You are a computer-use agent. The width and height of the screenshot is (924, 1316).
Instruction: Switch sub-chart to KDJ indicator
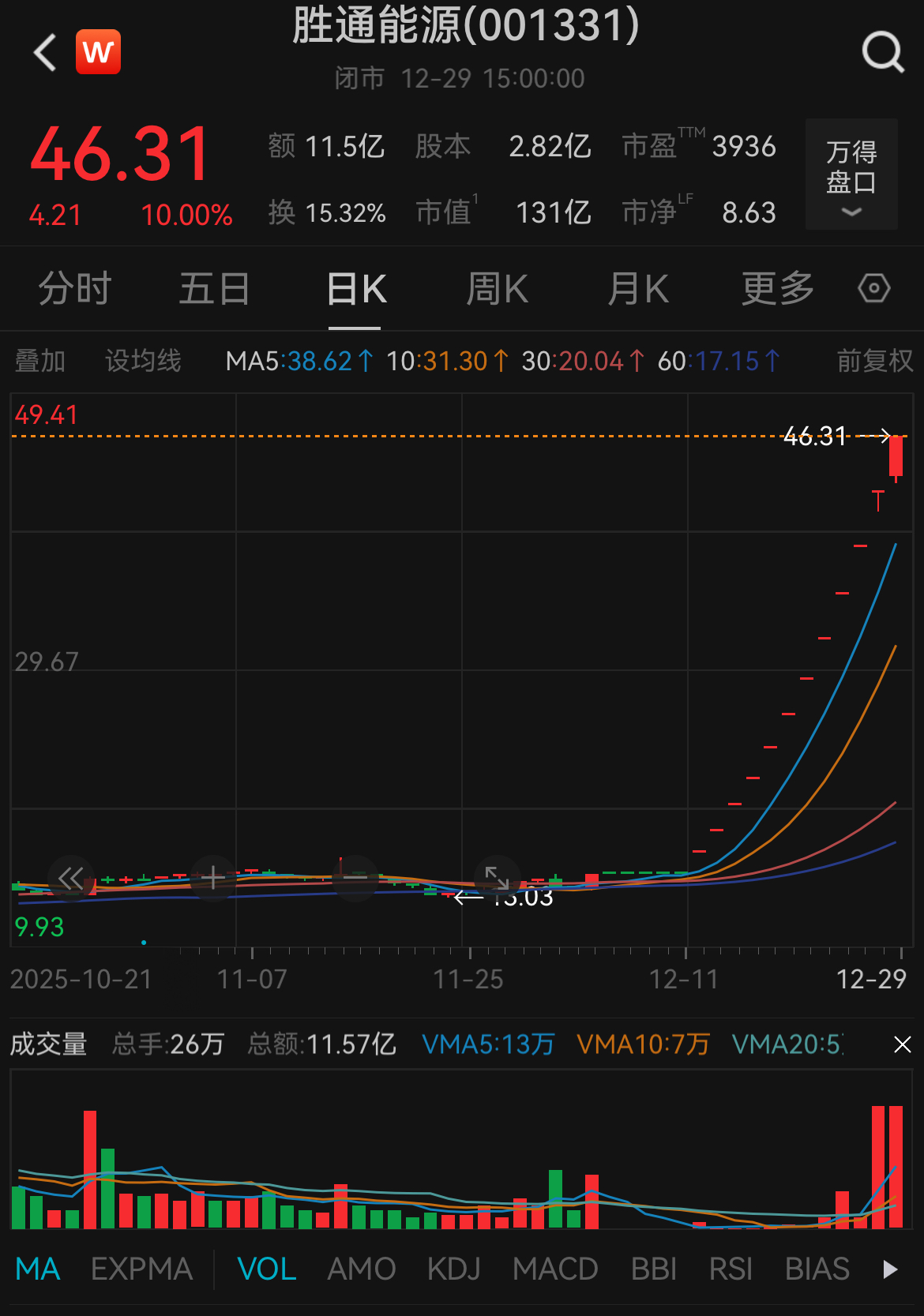[x=454, y=1269]
